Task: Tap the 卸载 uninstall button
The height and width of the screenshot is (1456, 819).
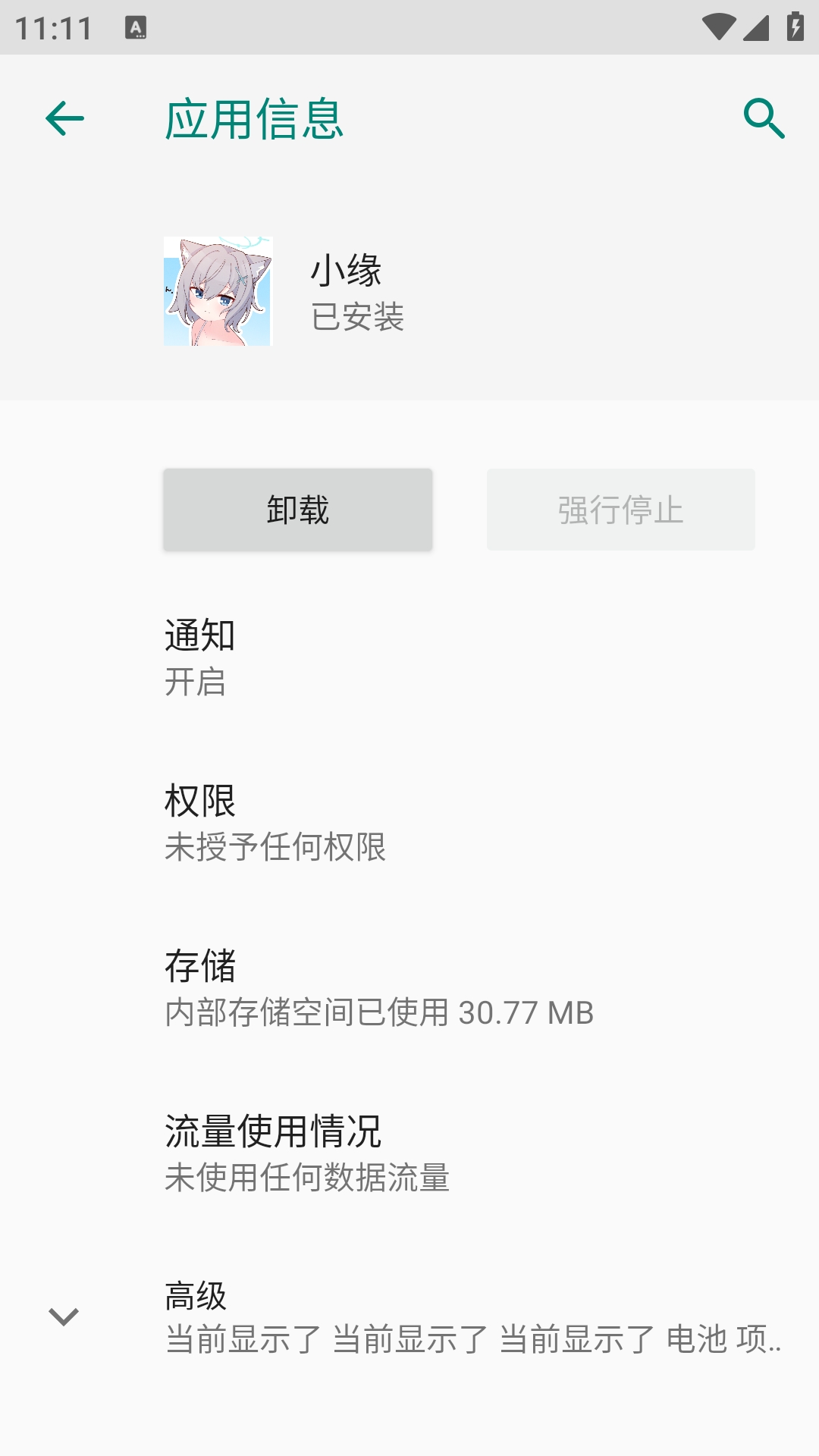Action: [298, 510]
